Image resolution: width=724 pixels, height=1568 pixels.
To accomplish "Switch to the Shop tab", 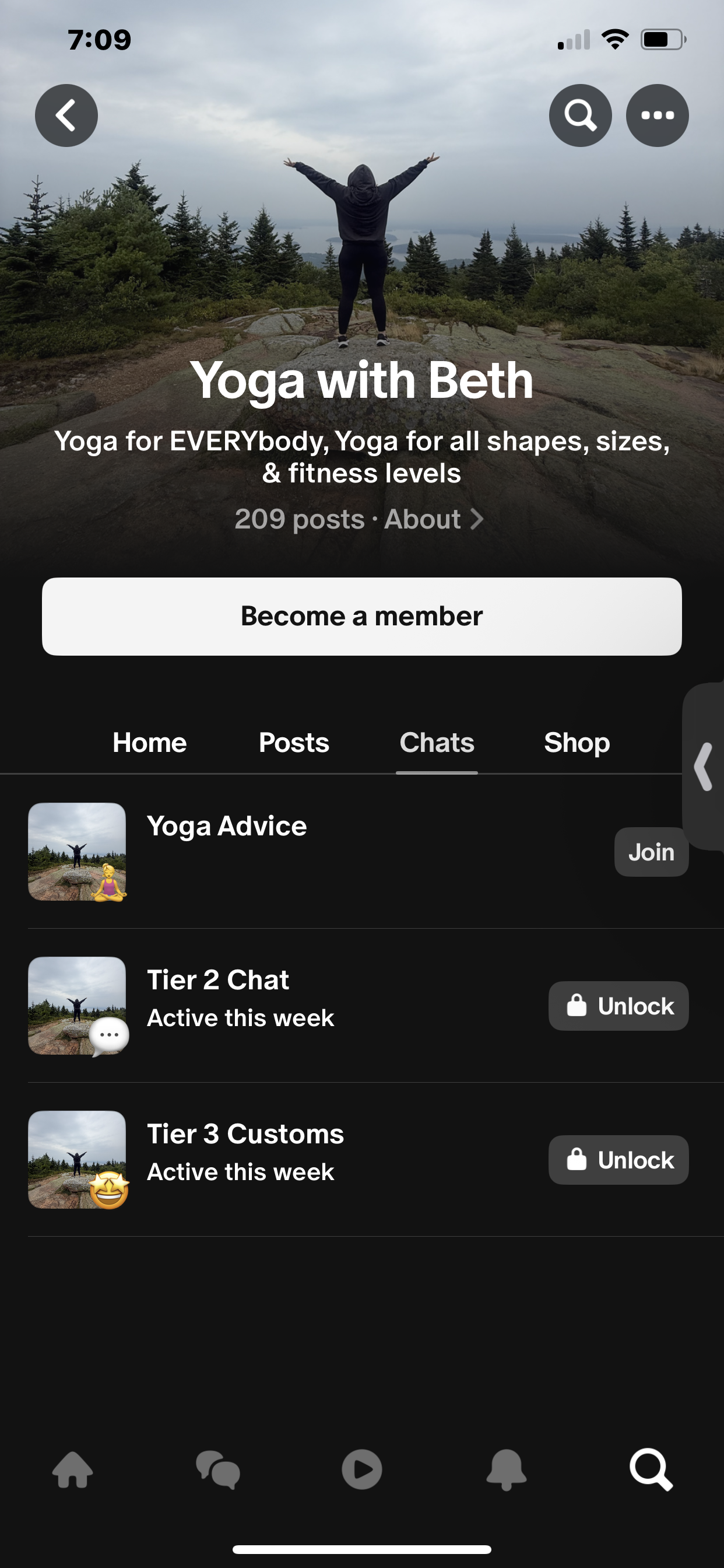I will point(577,743).
